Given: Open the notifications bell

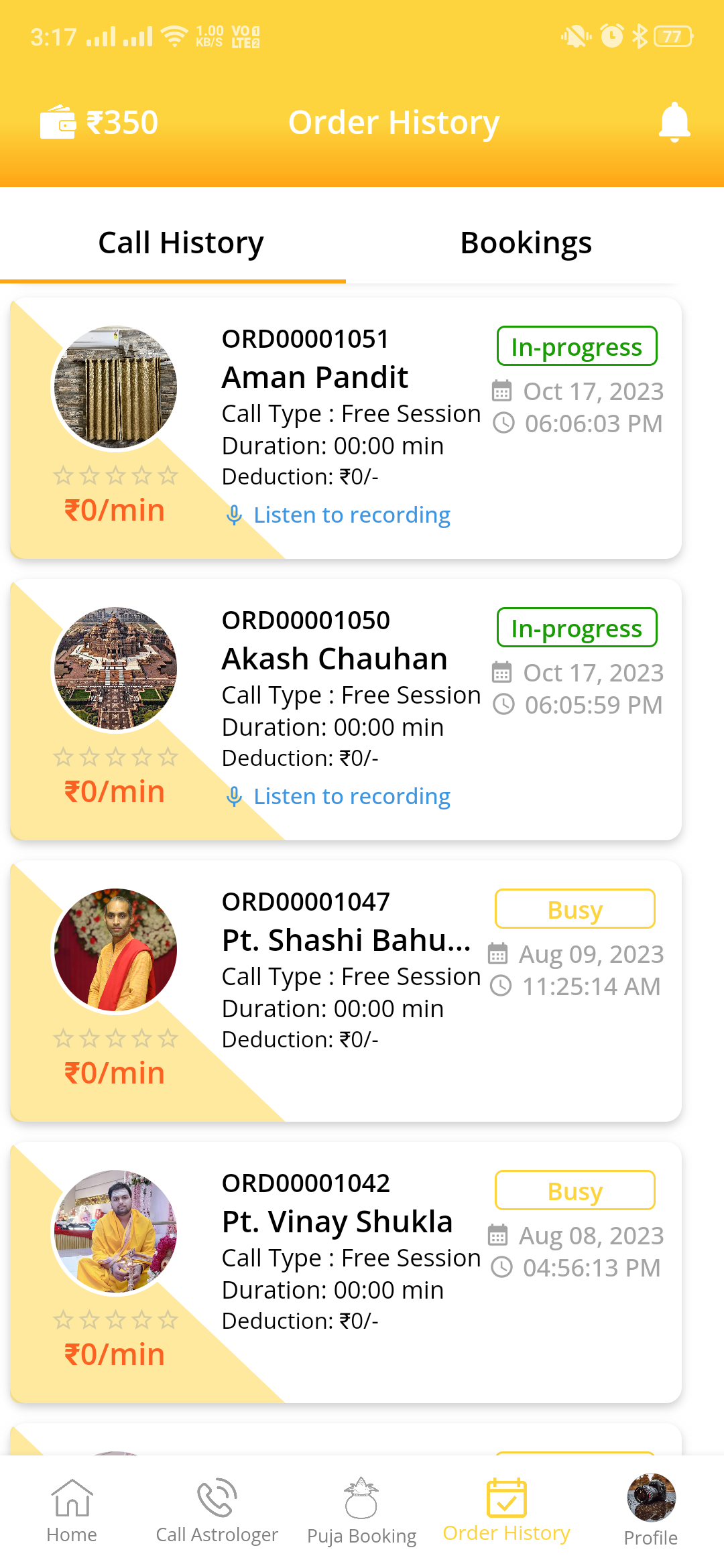Looking at the screenshot, I should tap(674, 123).
